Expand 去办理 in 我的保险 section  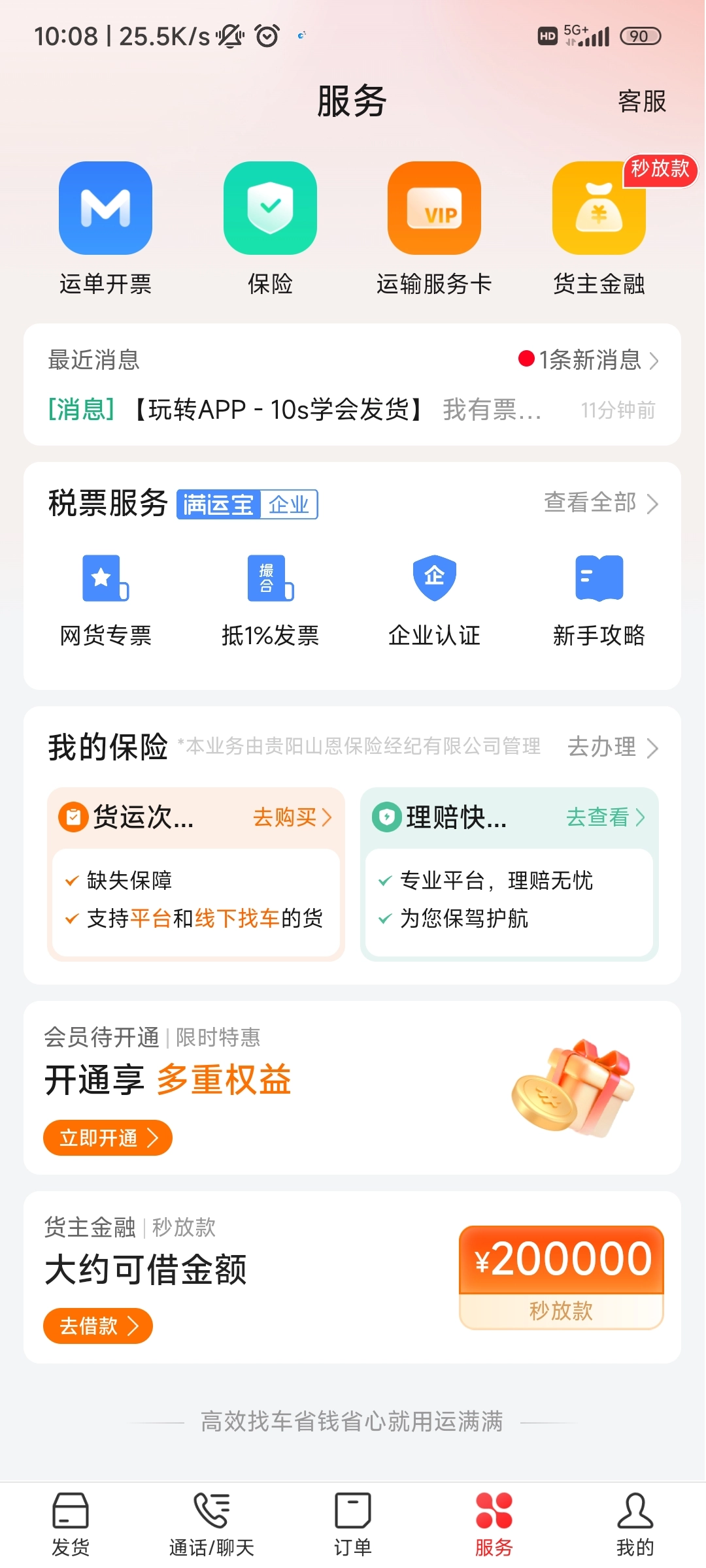pos(613,748)
